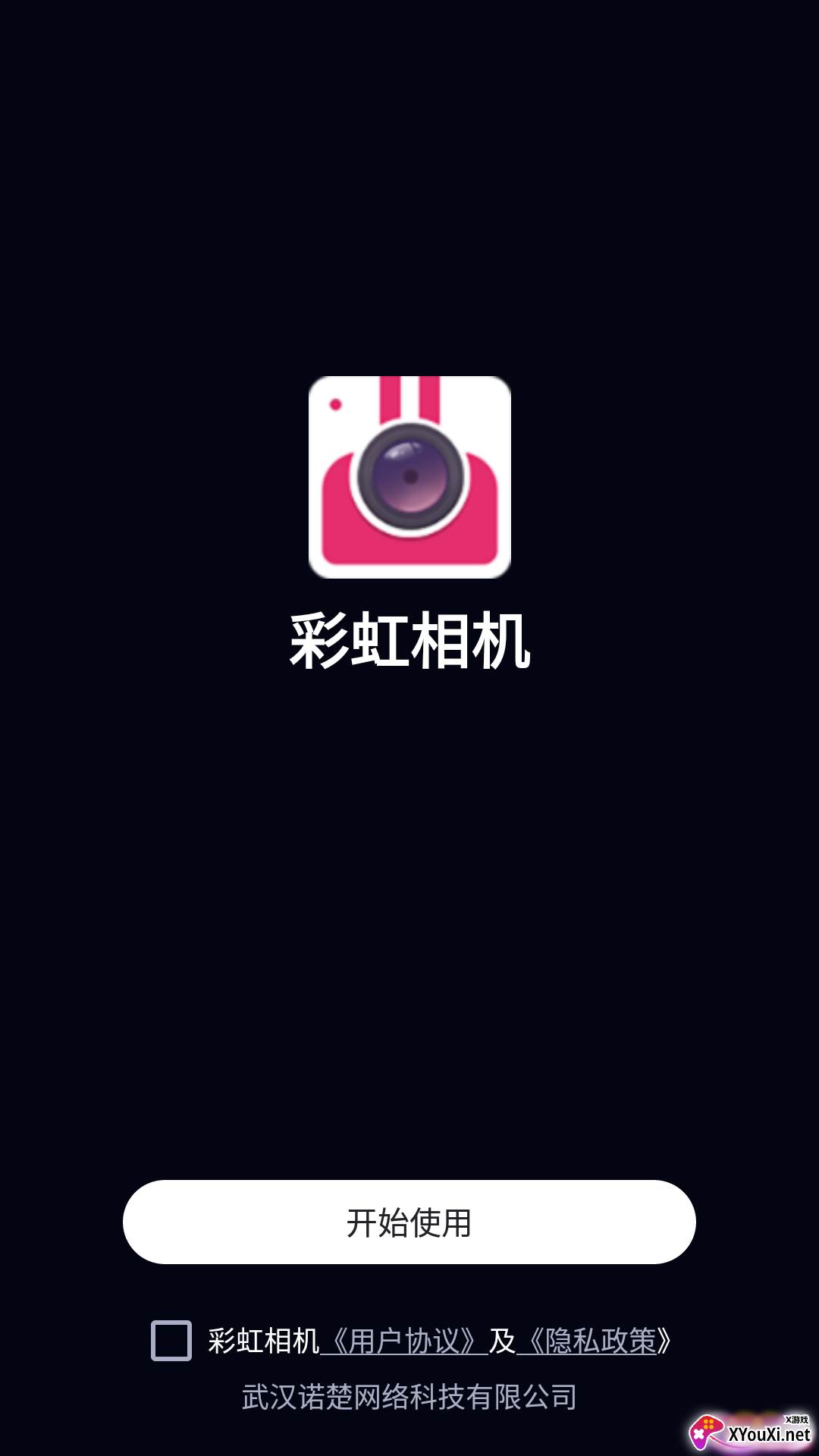Tap the 开始使用 button
819x1456 pixels.
tap(409, 1222)
